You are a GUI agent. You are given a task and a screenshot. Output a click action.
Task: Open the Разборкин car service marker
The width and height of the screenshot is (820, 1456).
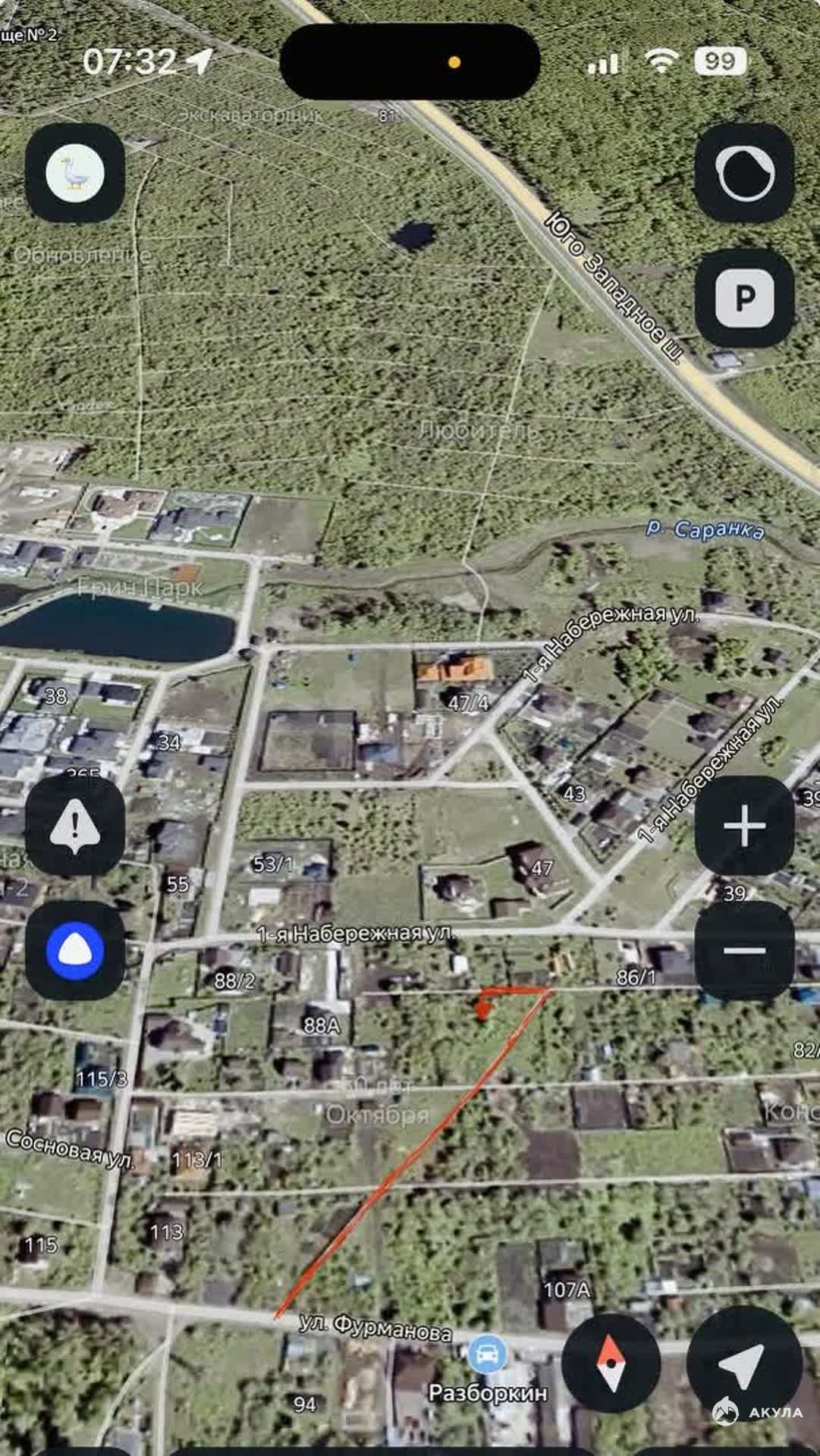click(x=487, y=1352)
